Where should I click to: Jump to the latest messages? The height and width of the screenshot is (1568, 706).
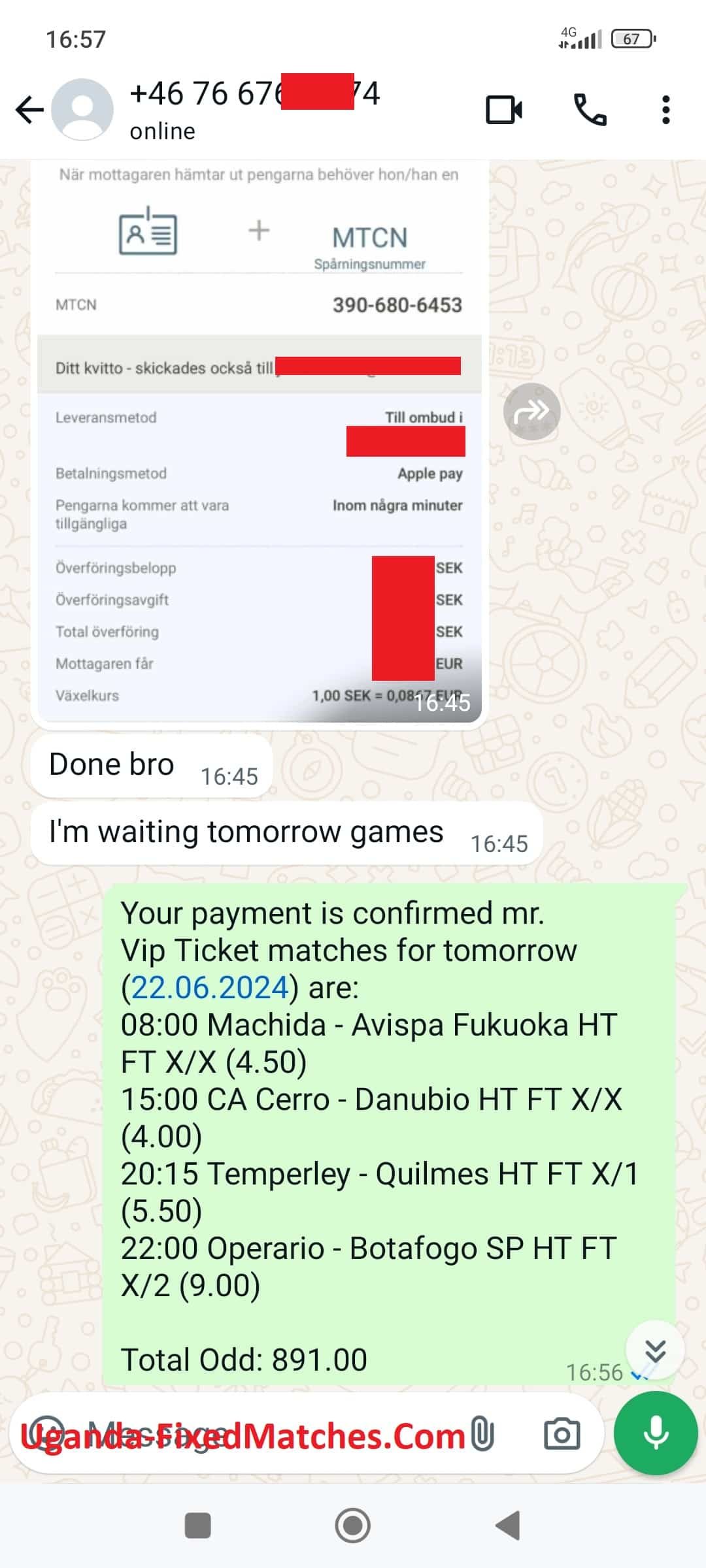click(654, 1350)
